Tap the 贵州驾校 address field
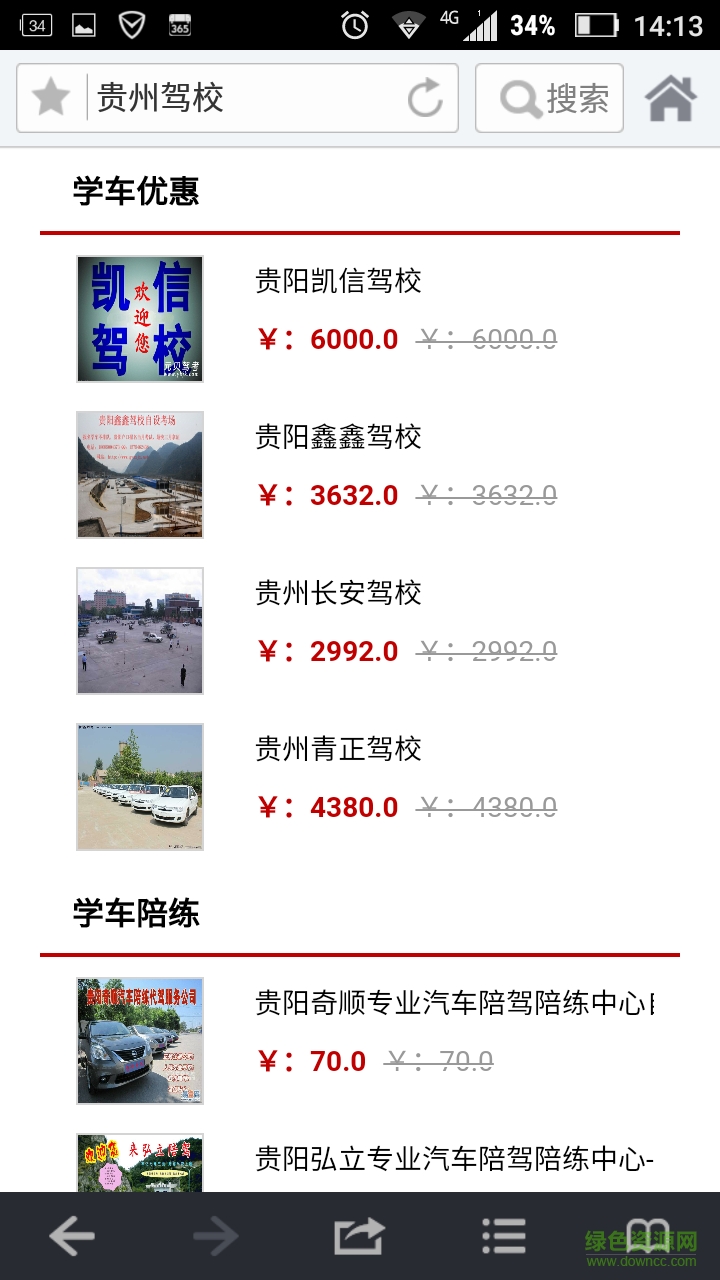This screenshot has height=1280, width=720. point(240,98)
